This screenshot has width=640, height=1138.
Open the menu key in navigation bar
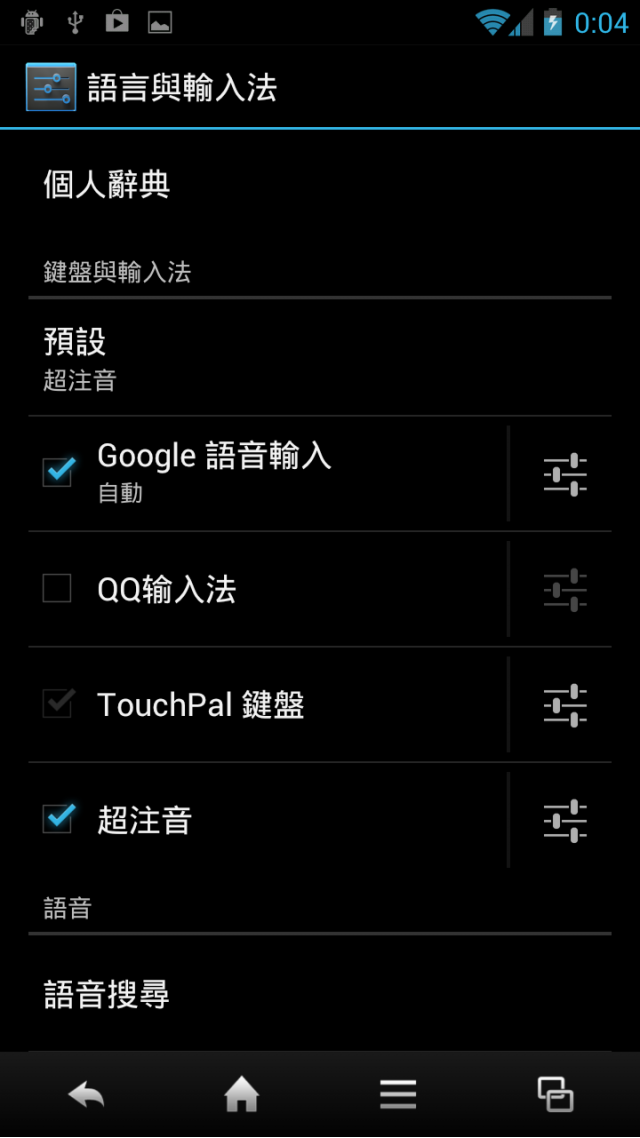click(398, 1095)
